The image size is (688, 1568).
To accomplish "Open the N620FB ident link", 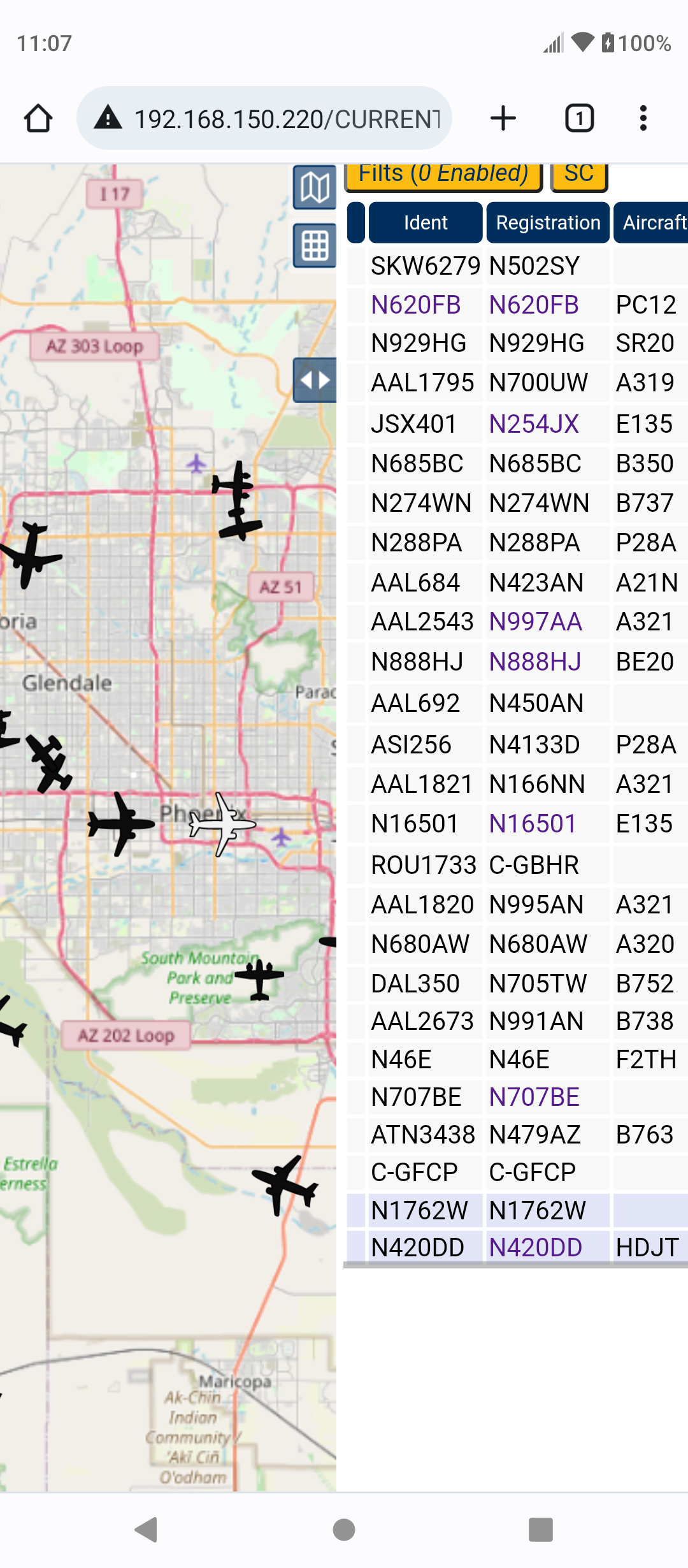I will tap(415, 305).
